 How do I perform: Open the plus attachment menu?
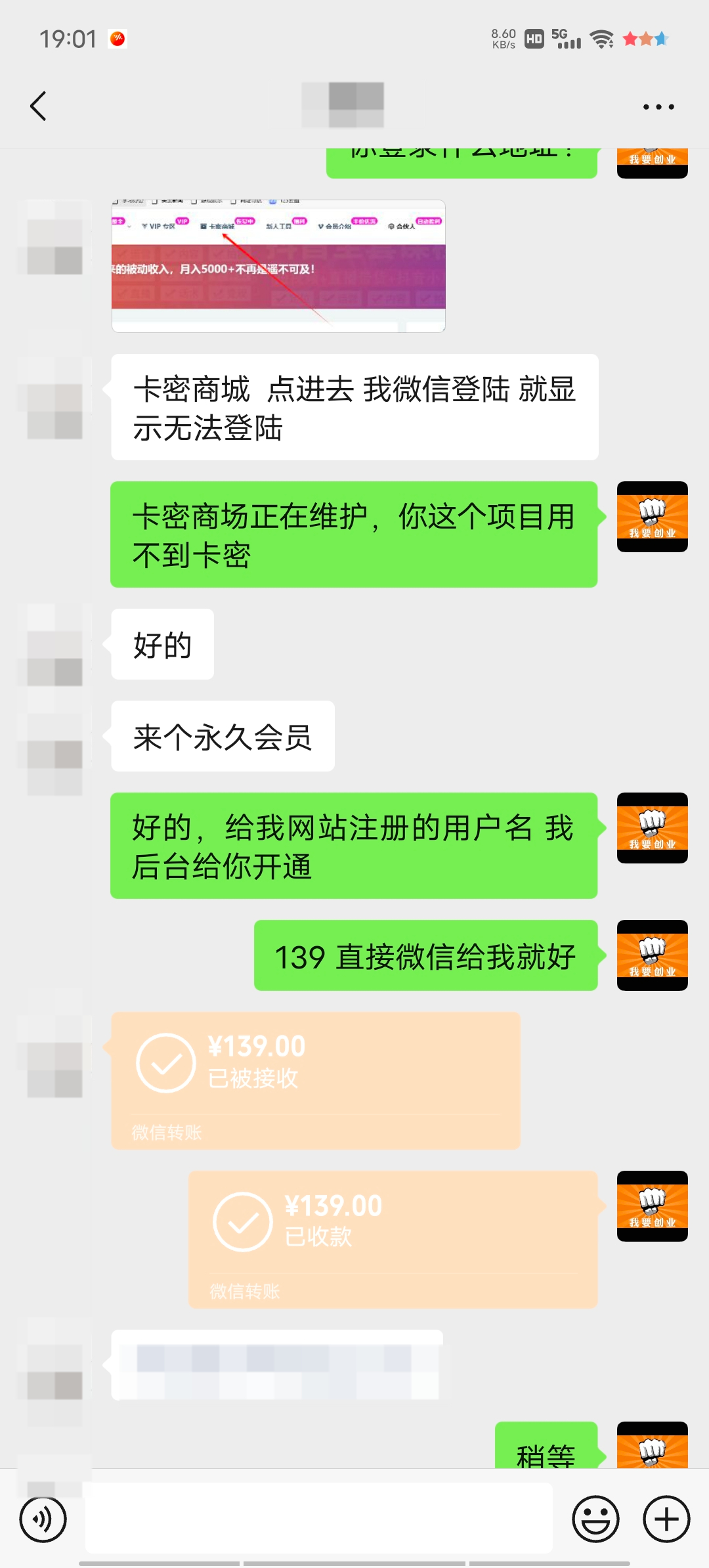tap(666, 1519)
